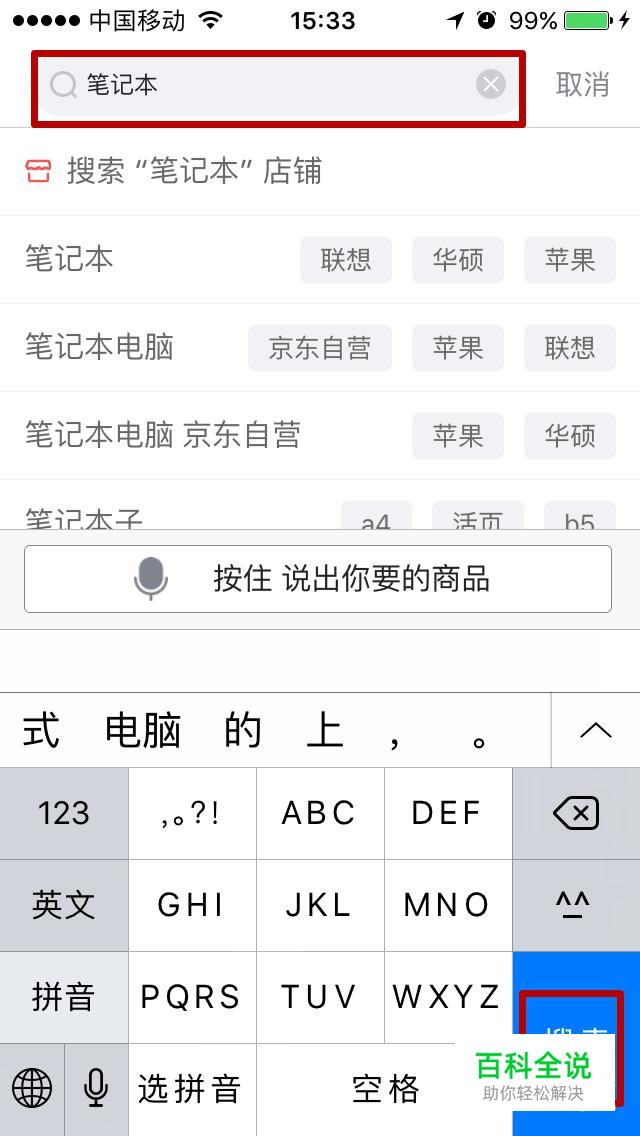Tap the globe key to change keyboards
640x1136 pixels.
point(32,1088)
